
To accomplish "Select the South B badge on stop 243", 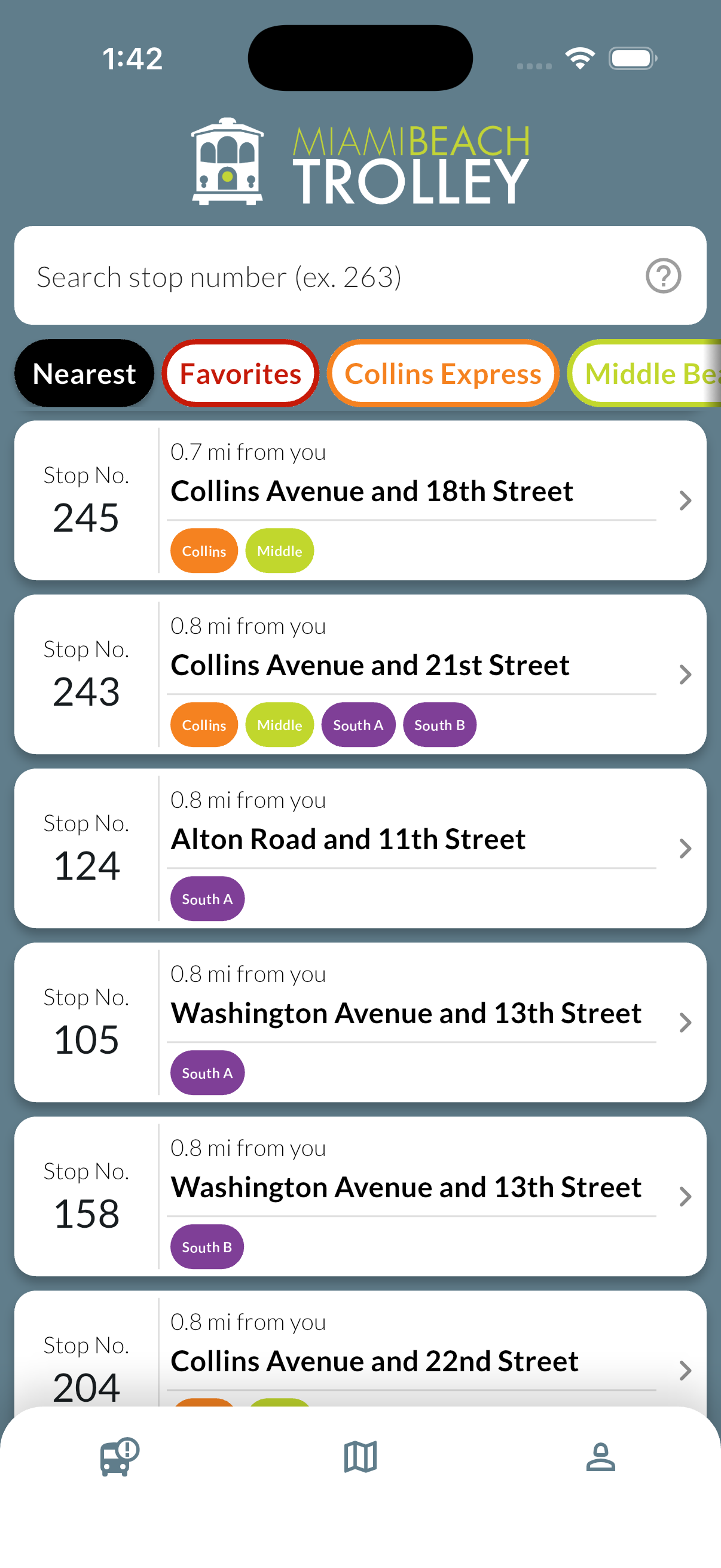I will [x=439, y=724].
